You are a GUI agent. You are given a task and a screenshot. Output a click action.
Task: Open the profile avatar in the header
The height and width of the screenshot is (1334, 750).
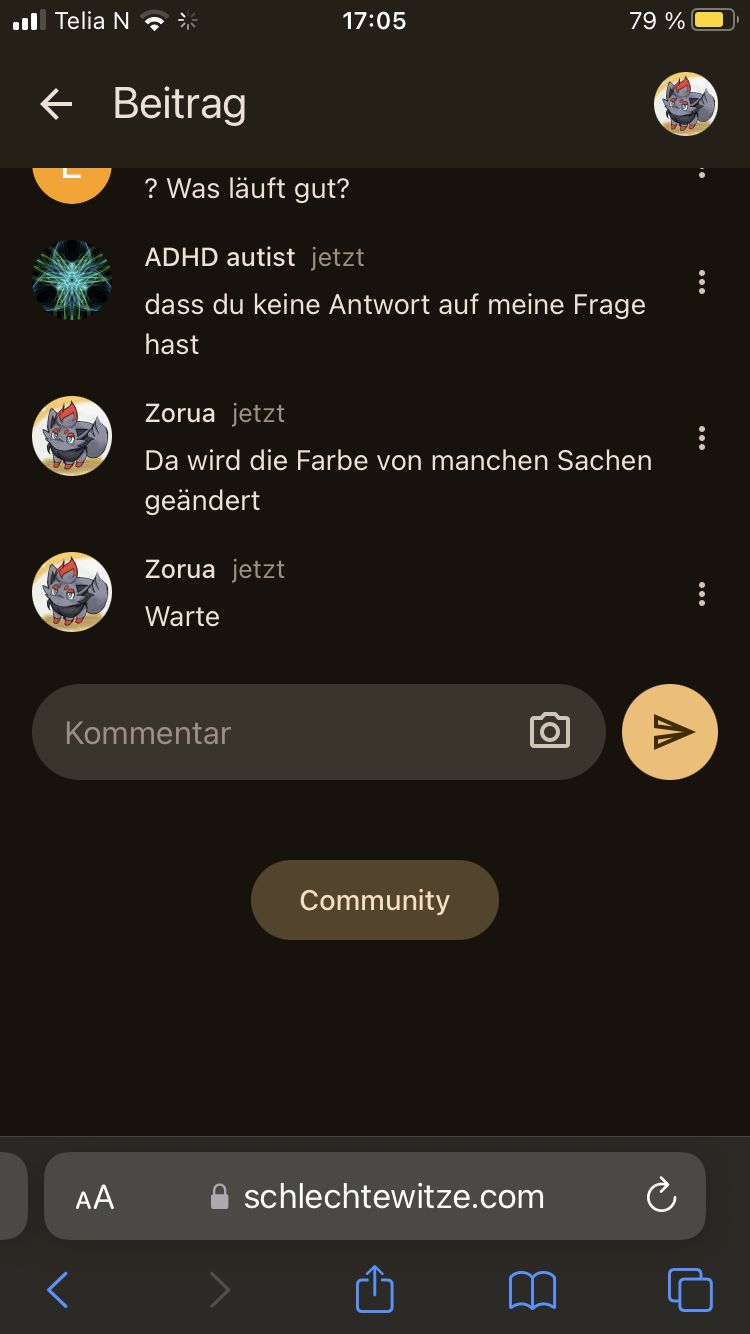[x=686, y=104]
